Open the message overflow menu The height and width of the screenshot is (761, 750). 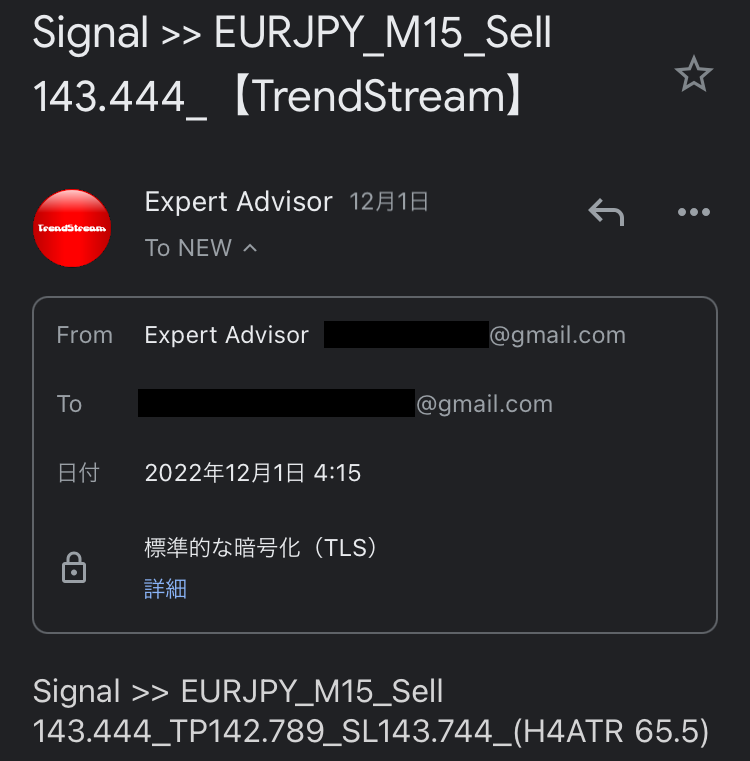click(693, 212)
